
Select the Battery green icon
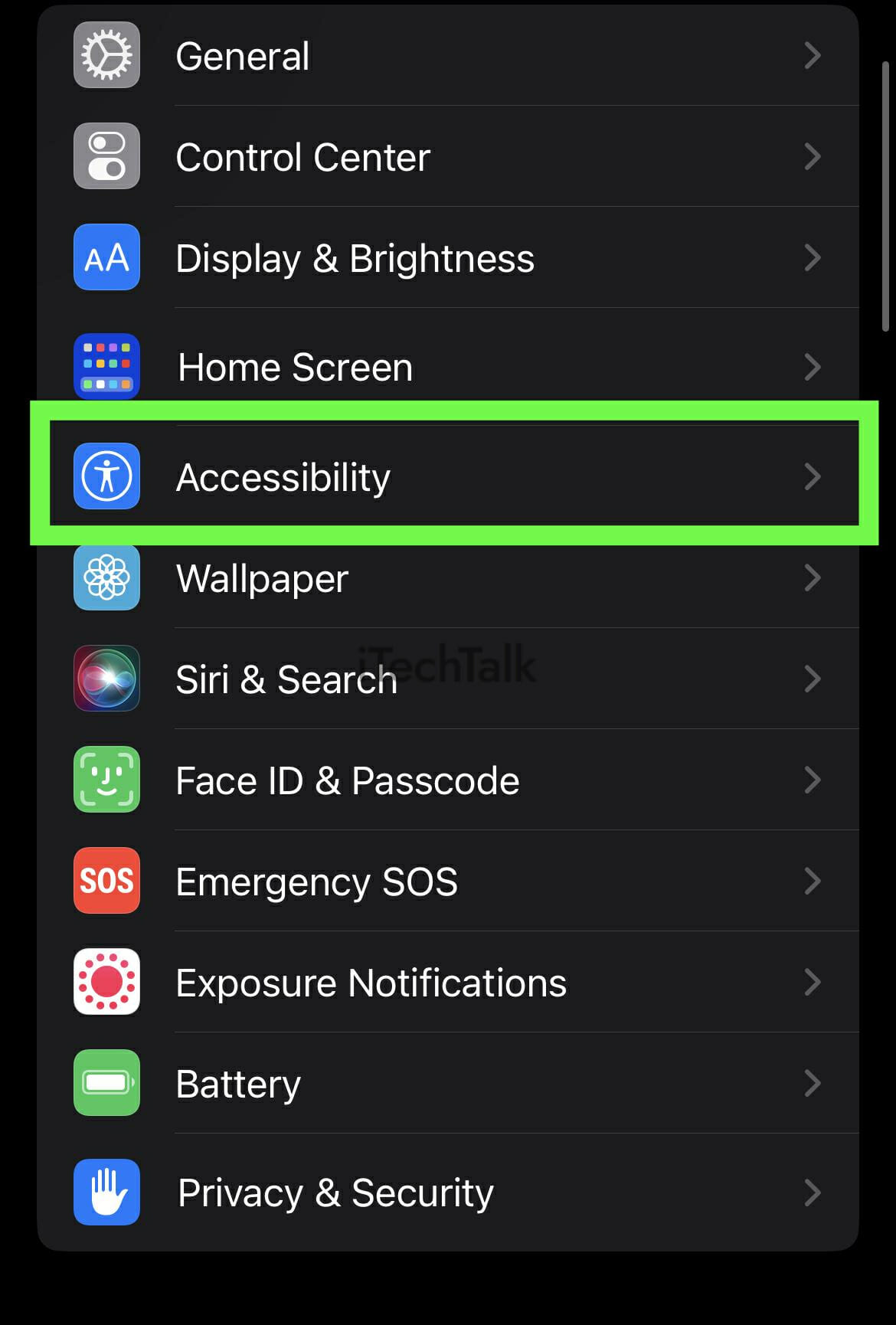[x=106, y=1083]
